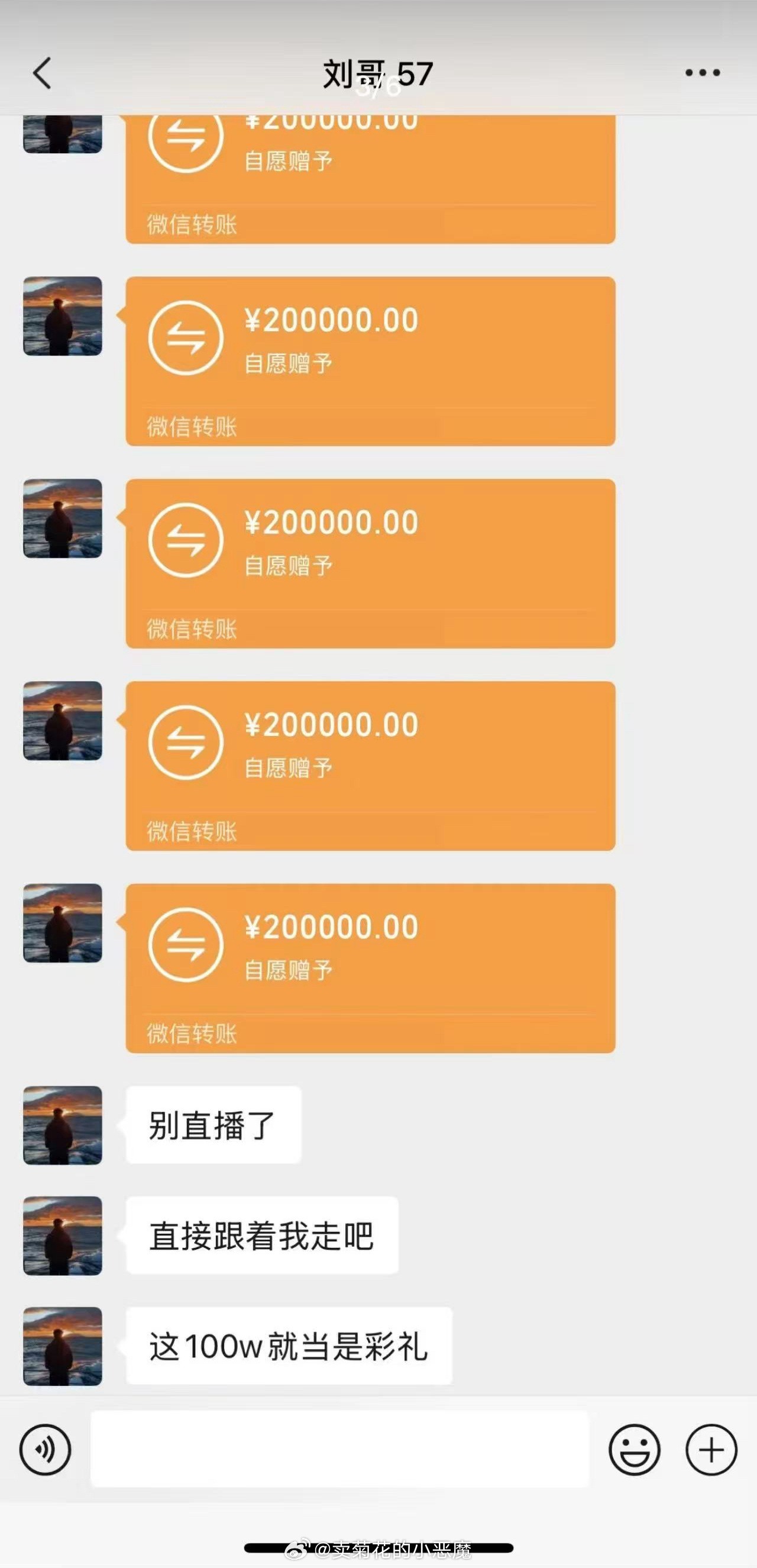Image resolution: width=757 pixels, height=1568 pixels.
Task: Tap the message 直接跟着我走吧
Action: pos(261,1234)
